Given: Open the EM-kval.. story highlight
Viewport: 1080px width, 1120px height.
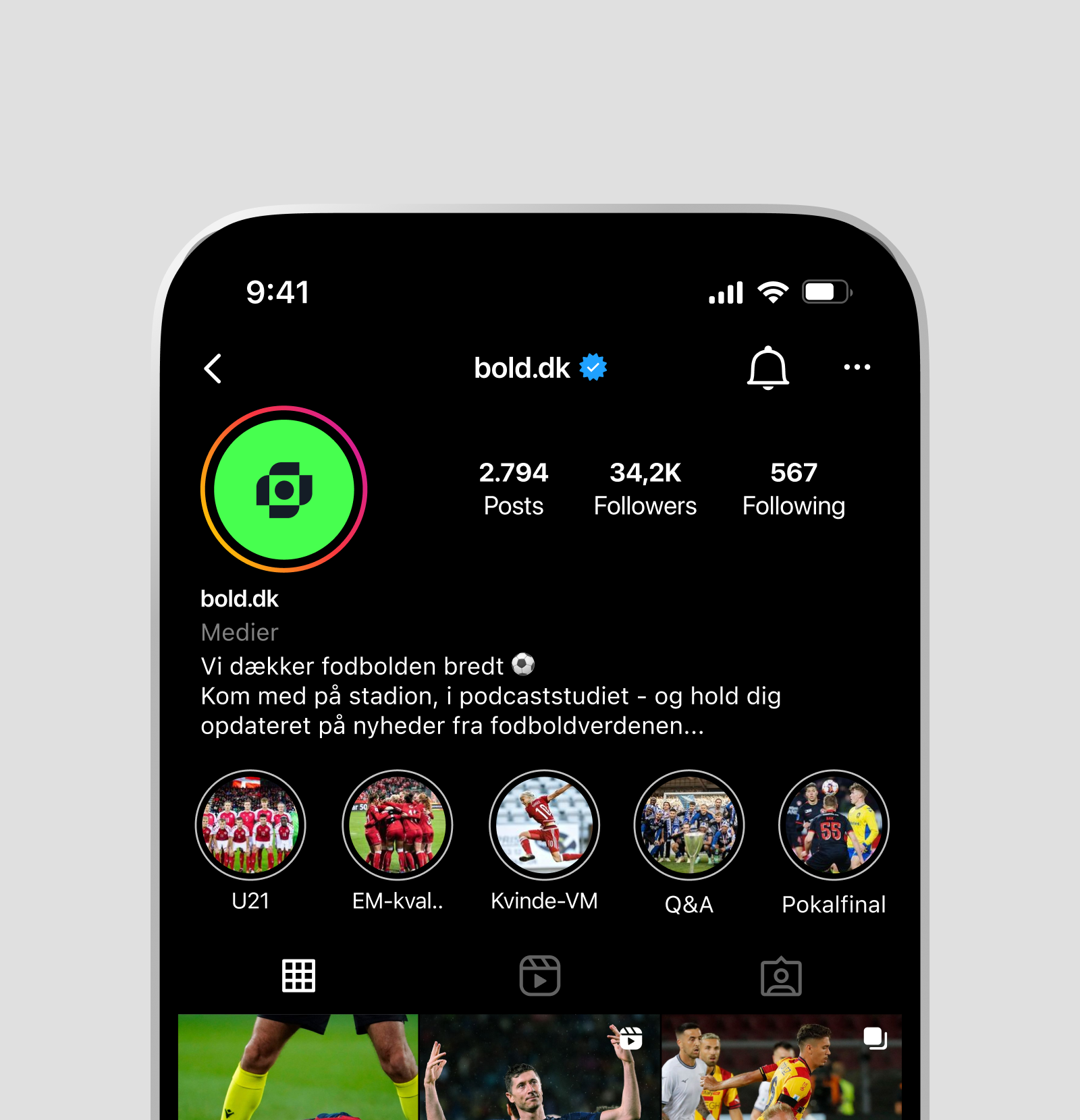Looking at the screenshot, I should pos(398,825).
